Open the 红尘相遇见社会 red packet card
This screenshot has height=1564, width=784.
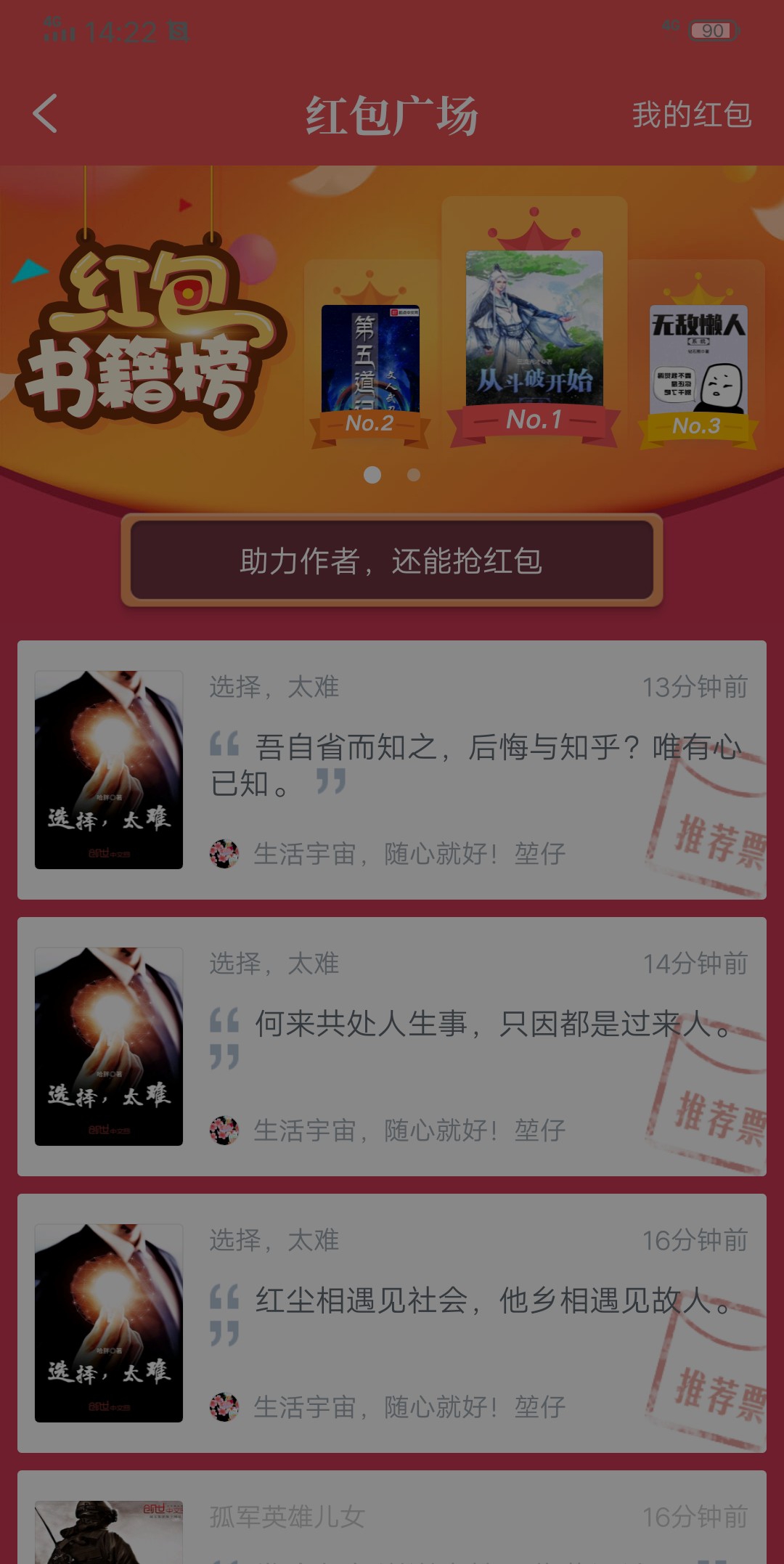pos(392,1323)
